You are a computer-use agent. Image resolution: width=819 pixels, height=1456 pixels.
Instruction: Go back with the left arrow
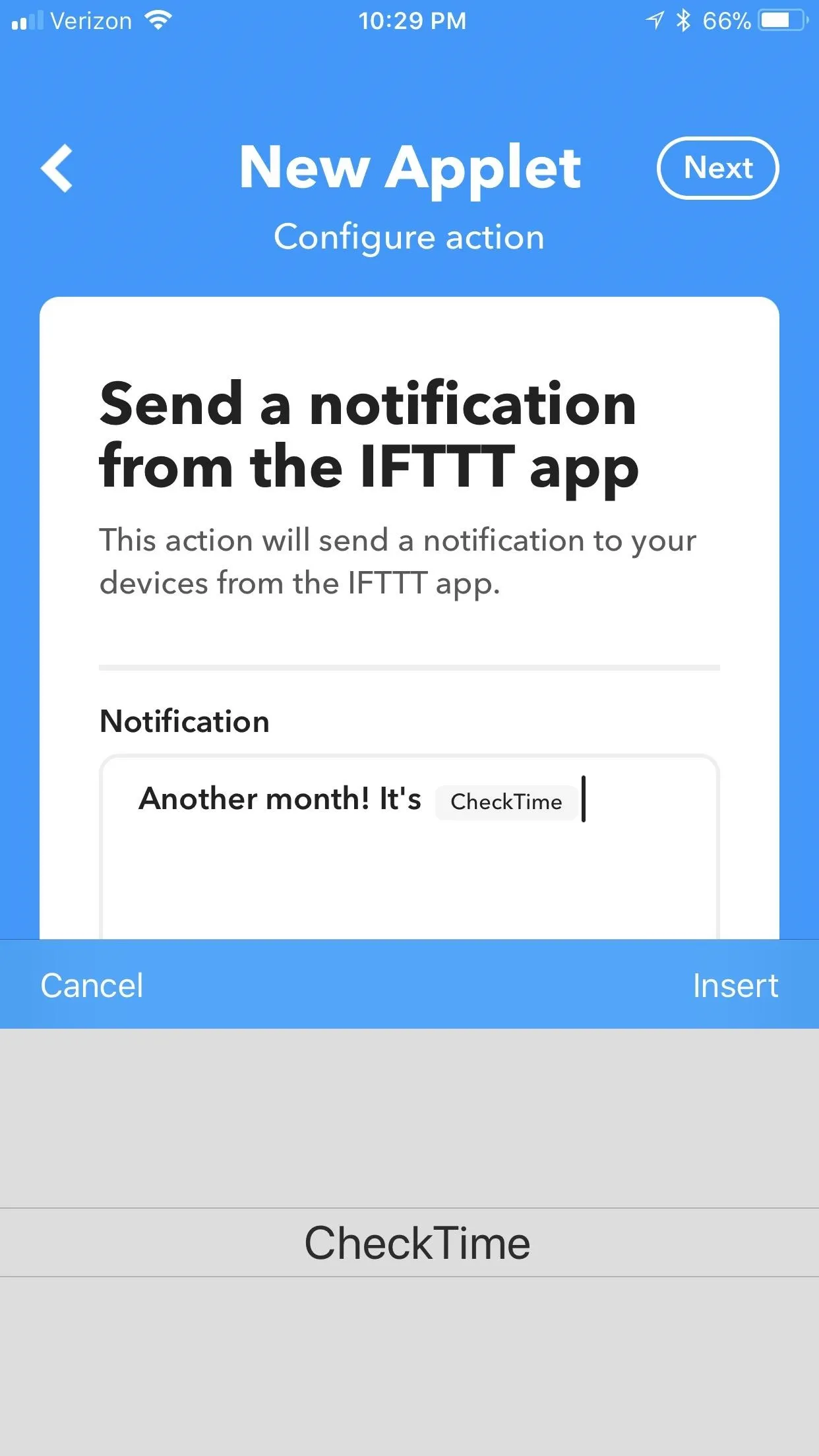click(x=57, y=168)
